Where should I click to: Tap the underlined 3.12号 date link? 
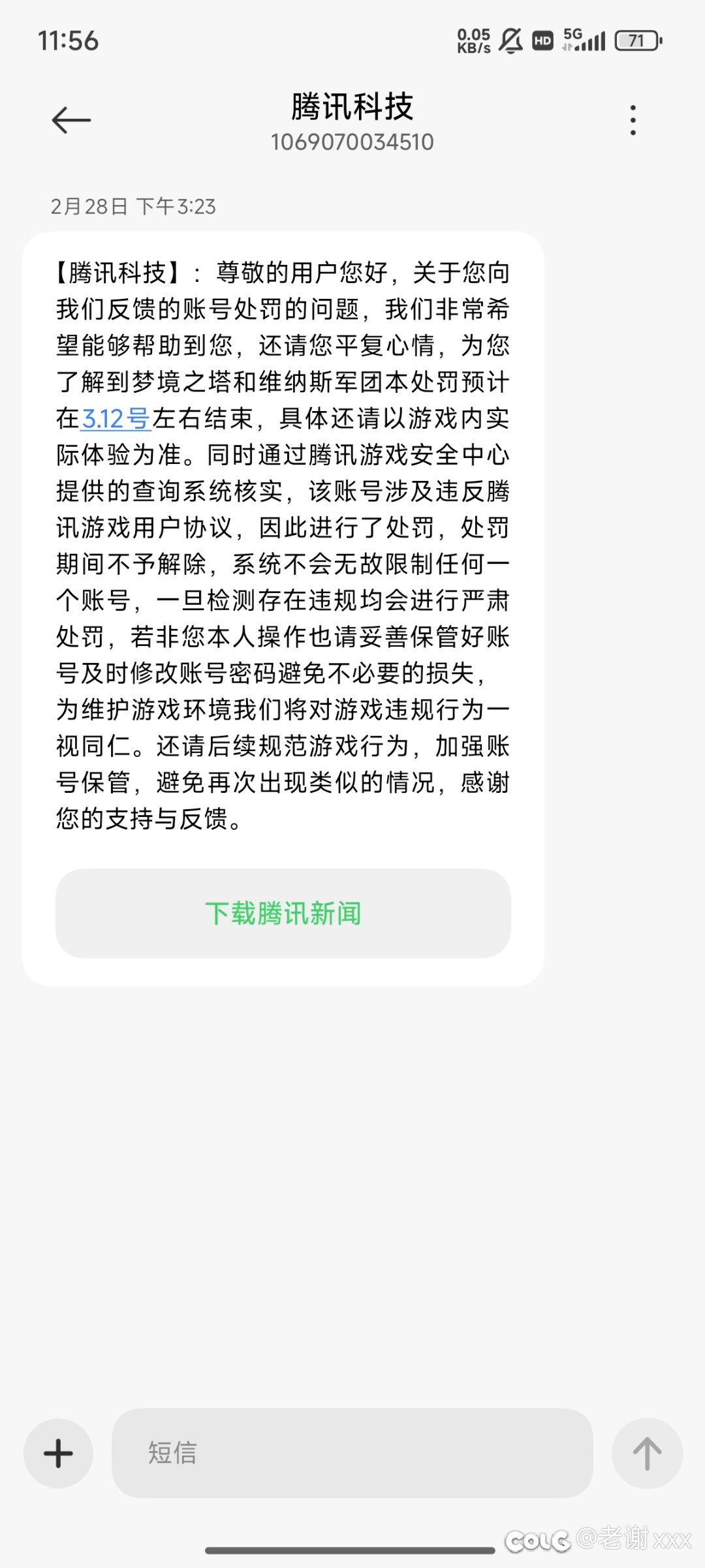116,419
